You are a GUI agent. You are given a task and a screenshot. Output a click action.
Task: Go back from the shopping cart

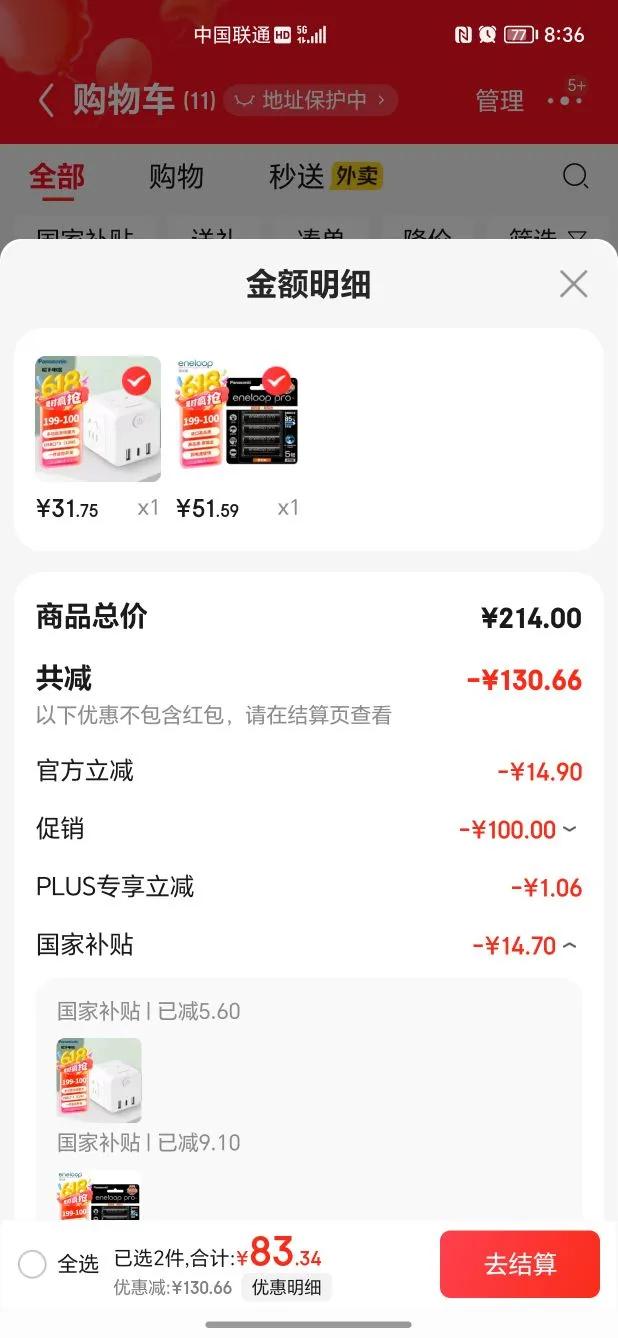tap(46, 100)
